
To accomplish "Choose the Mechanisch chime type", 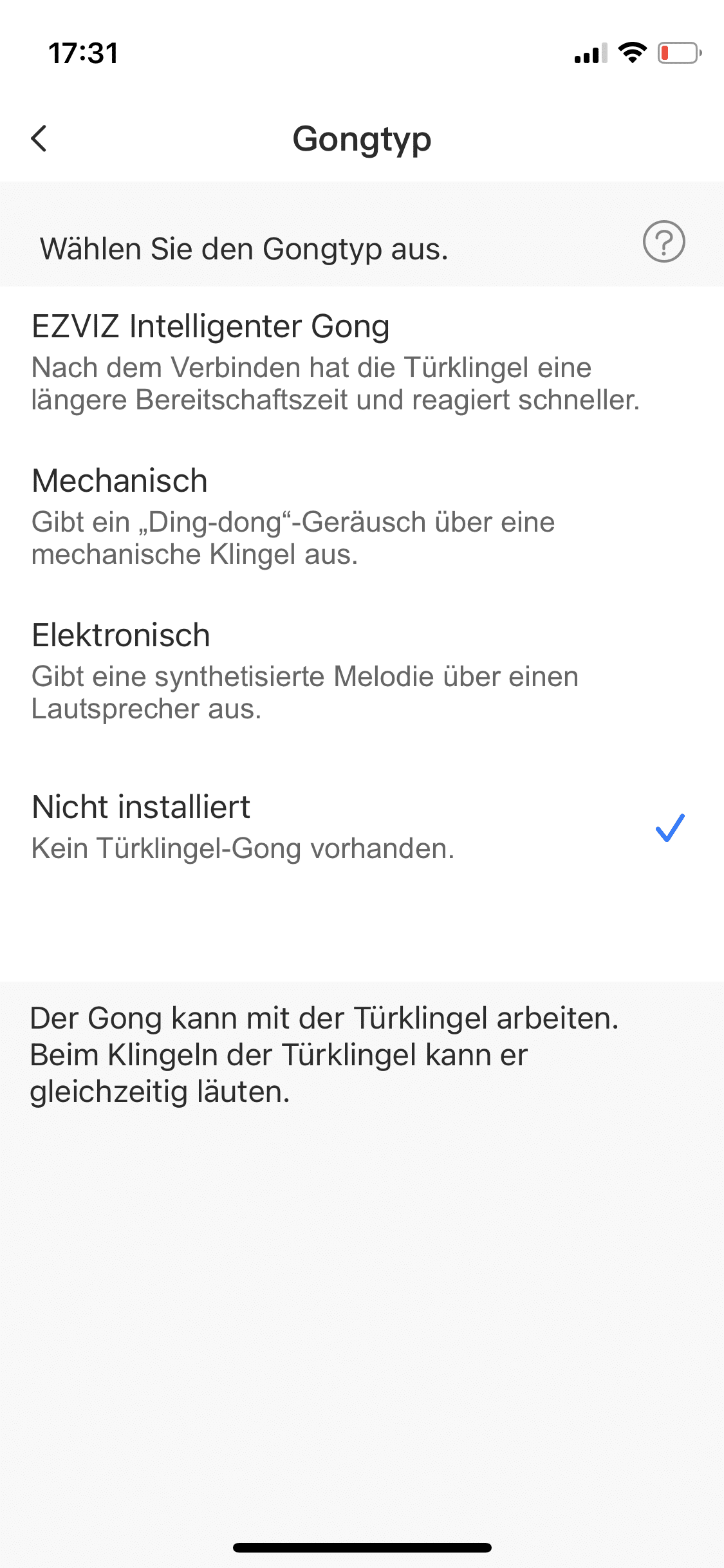I will pos(293,516).
